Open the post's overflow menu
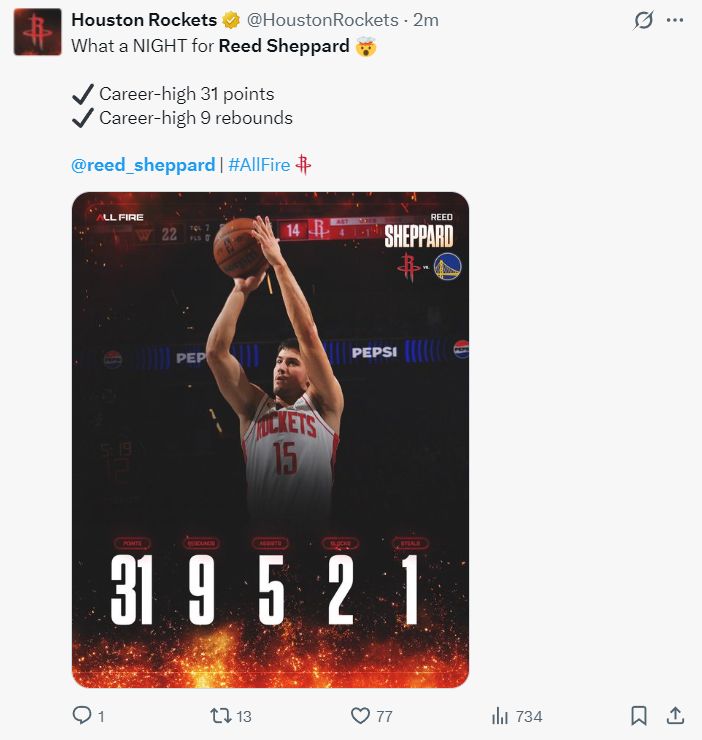The width and height of the screenshot is (702, 740). coord(676,21)
